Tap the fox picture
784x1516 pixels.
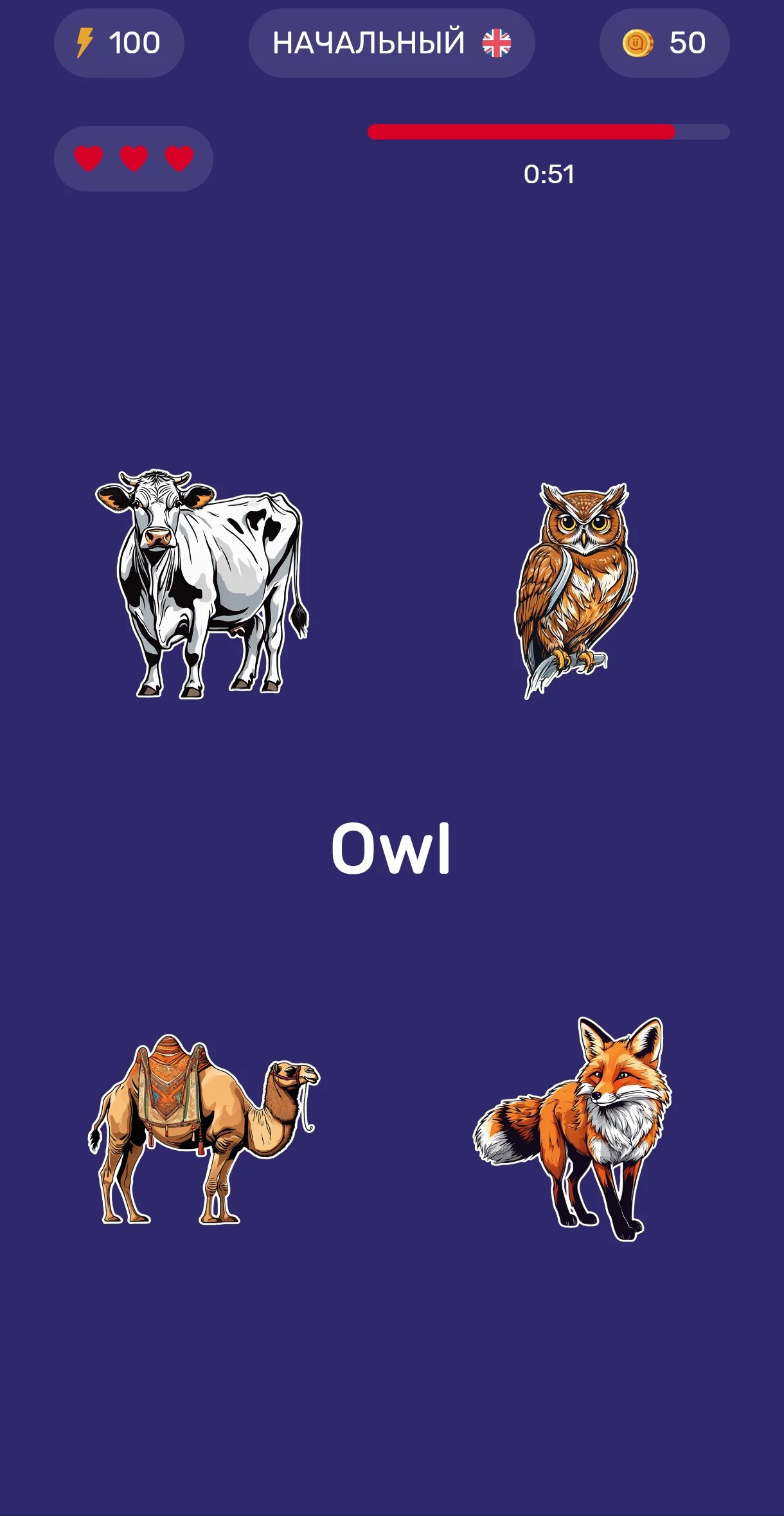(x=572, y=1129)
